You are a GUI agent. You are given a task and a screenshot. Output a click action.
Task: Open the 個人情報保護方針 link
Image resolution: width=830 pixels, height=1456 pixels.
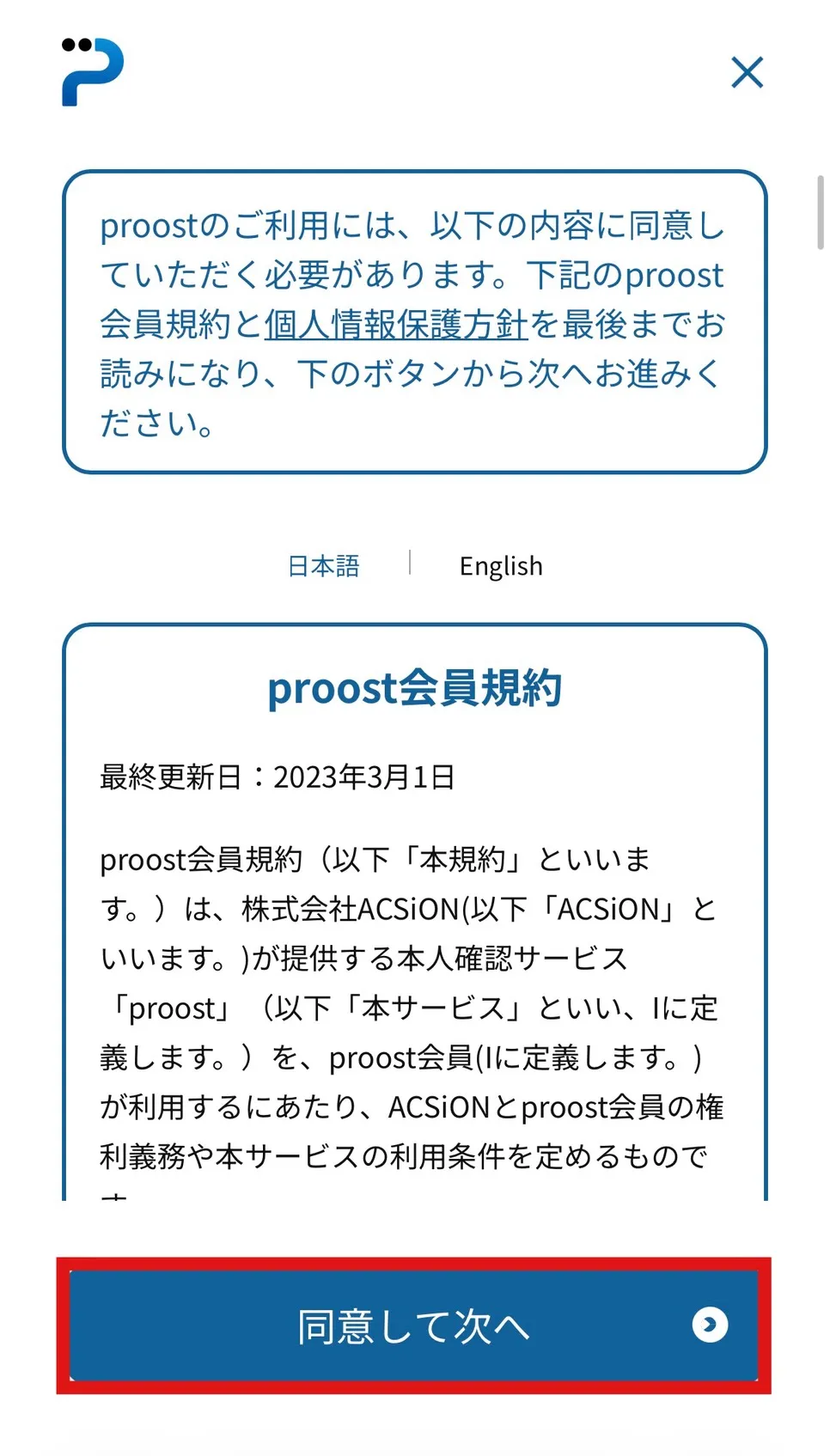[x=395, y=325]
